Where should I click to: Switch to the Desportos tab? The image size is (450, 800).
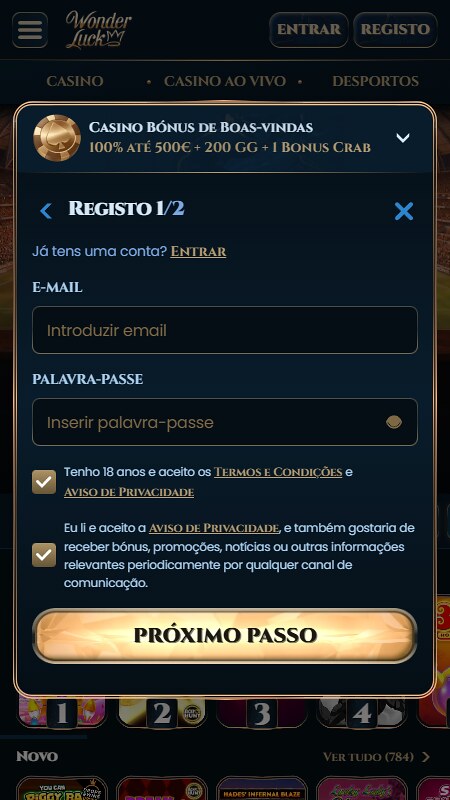click(x=376, y=81)
